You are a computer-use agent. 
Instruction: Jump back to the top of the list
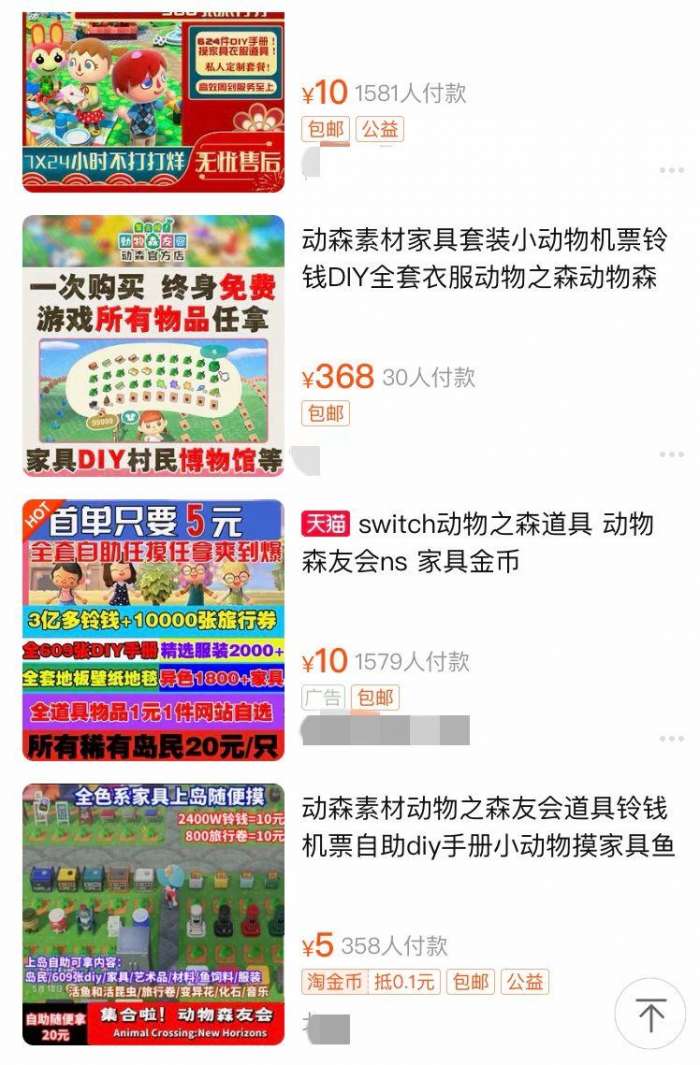[650, 1014]
